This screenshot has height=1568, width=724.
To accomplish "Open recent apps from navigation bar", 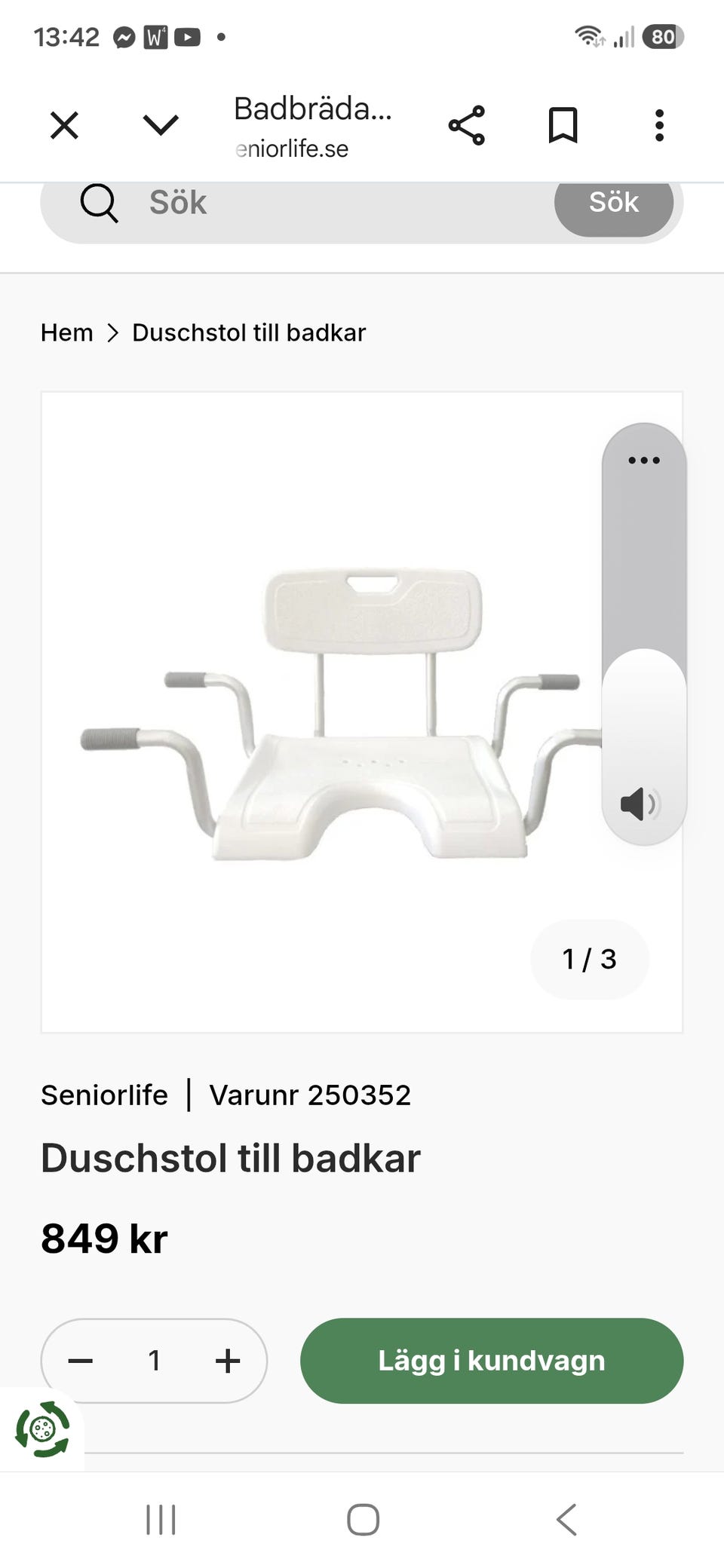I will pyautogui.click(x=161, y=1520).
